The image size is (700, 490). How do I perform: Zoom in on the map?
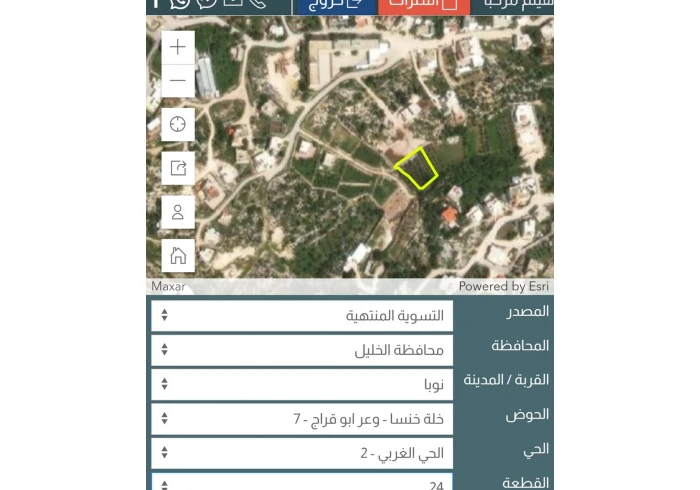[x=178, y=47]
